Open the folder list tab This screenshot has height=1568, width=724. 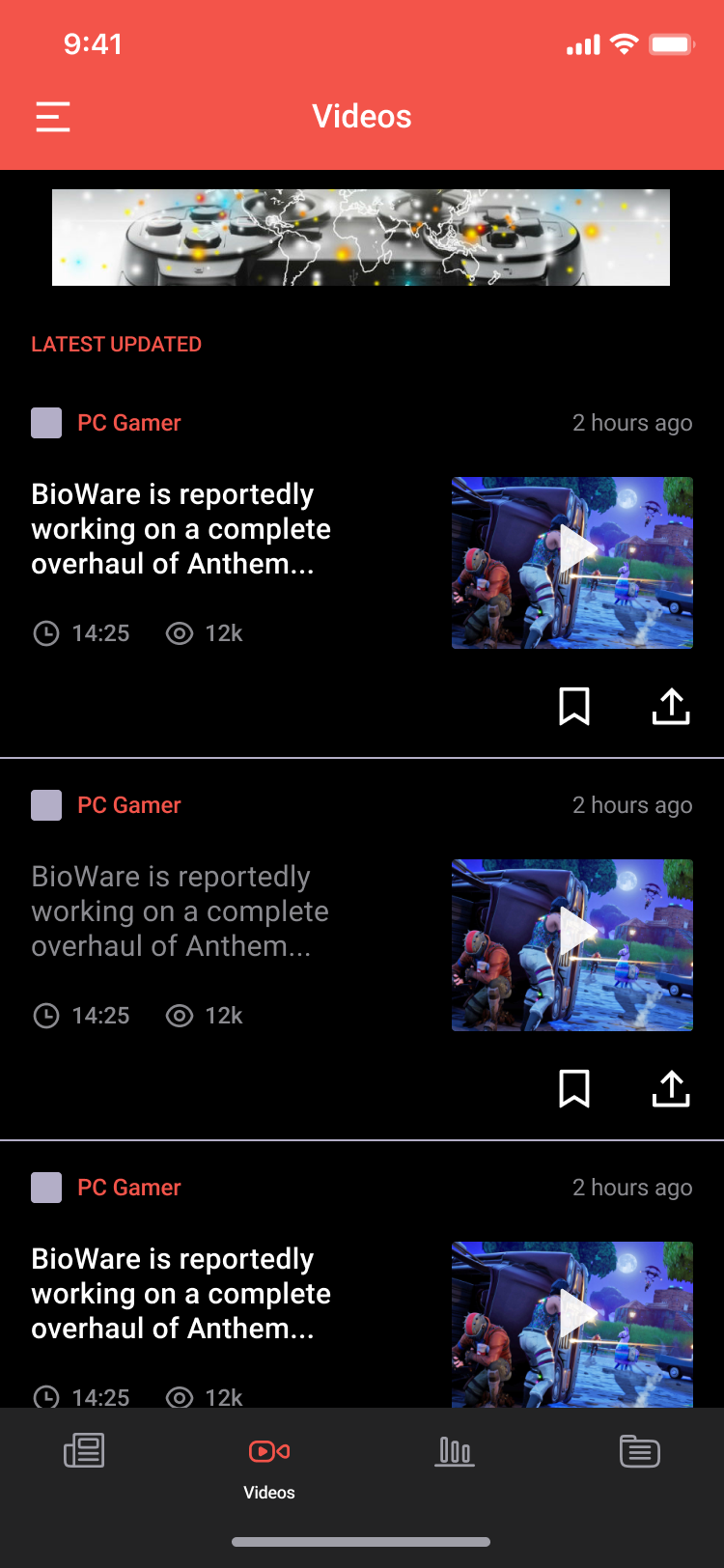tap(639, 1451)
